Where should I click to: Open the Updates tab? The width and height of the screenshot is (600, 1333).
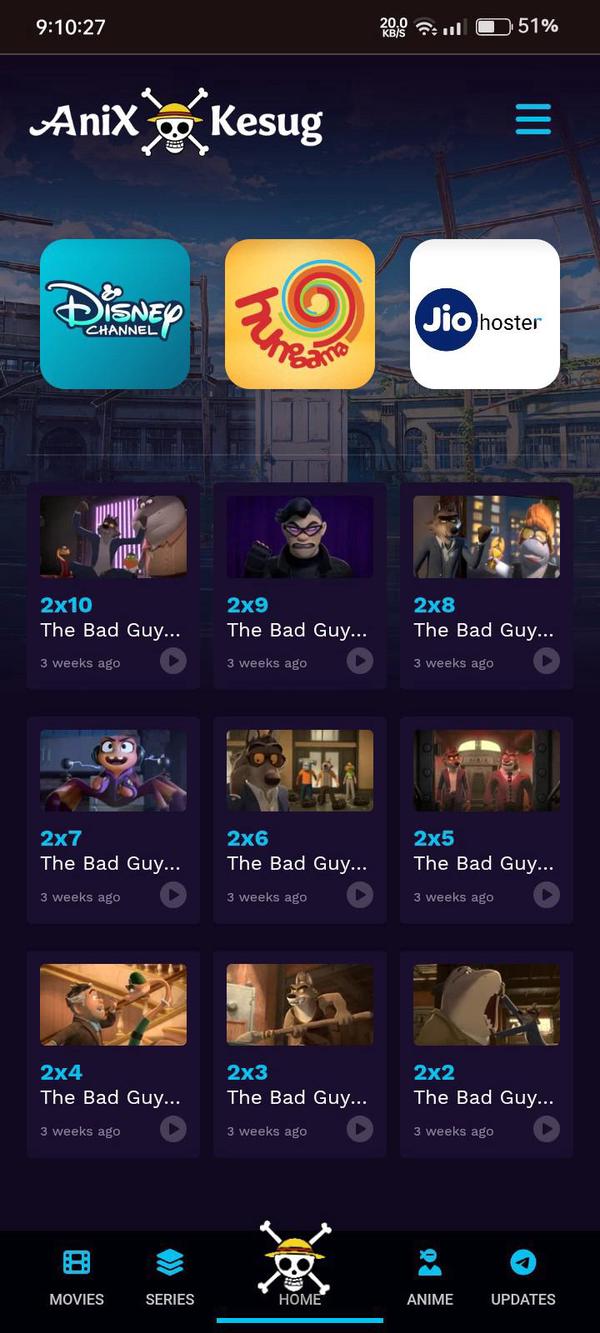[523, 1277]
